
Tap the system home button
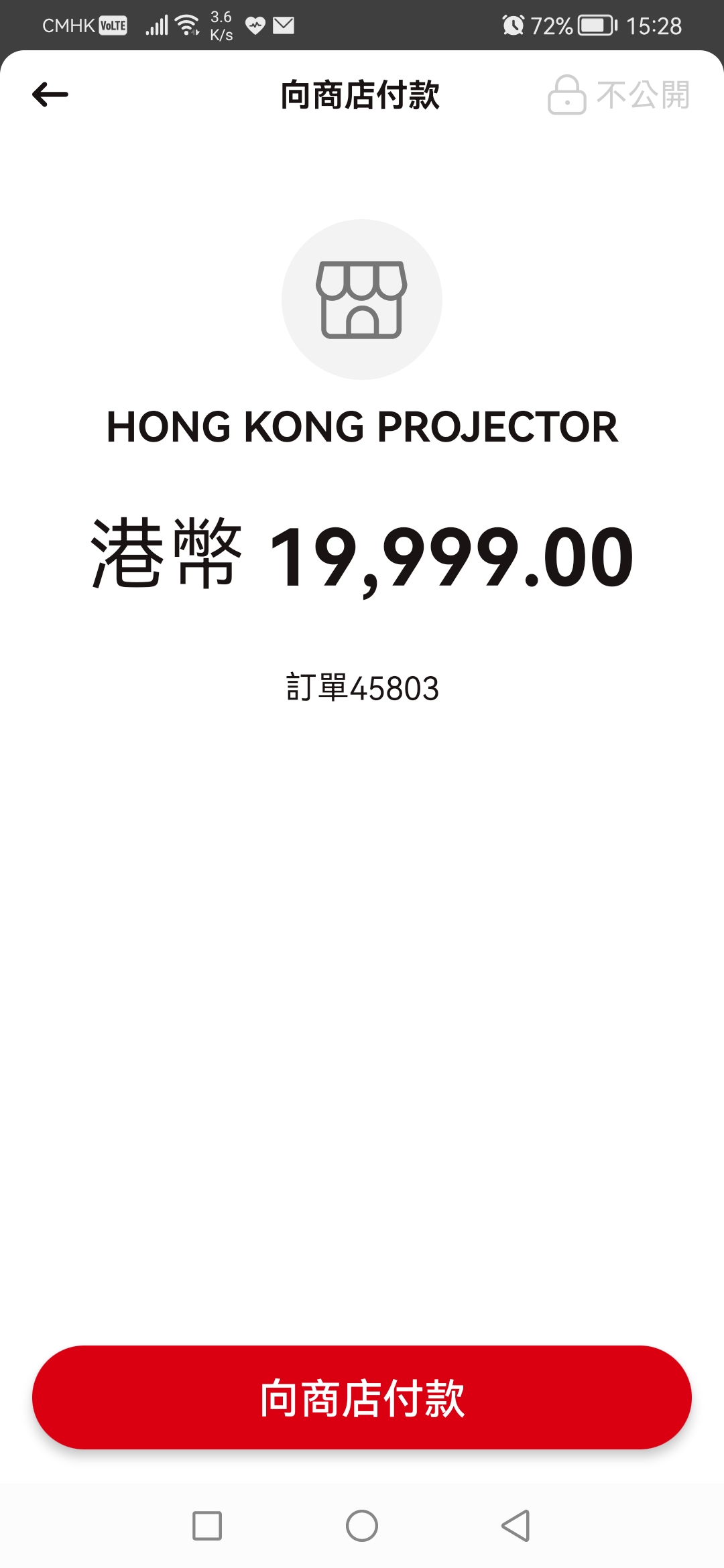[362, 1526]
